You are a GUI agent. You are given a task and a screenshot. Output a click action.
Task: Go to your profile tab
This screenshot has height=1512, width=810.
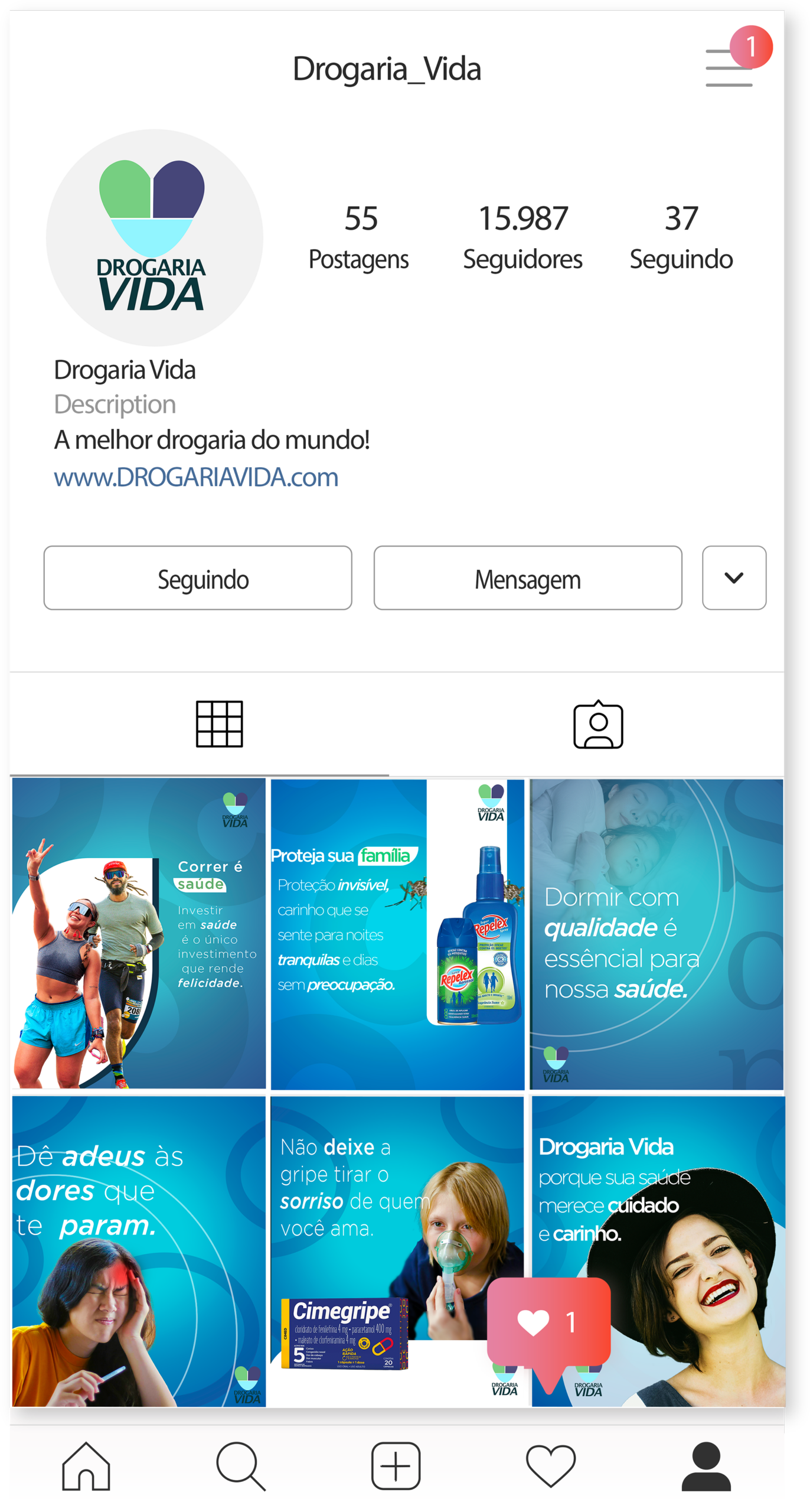(x=706, y=1466)
